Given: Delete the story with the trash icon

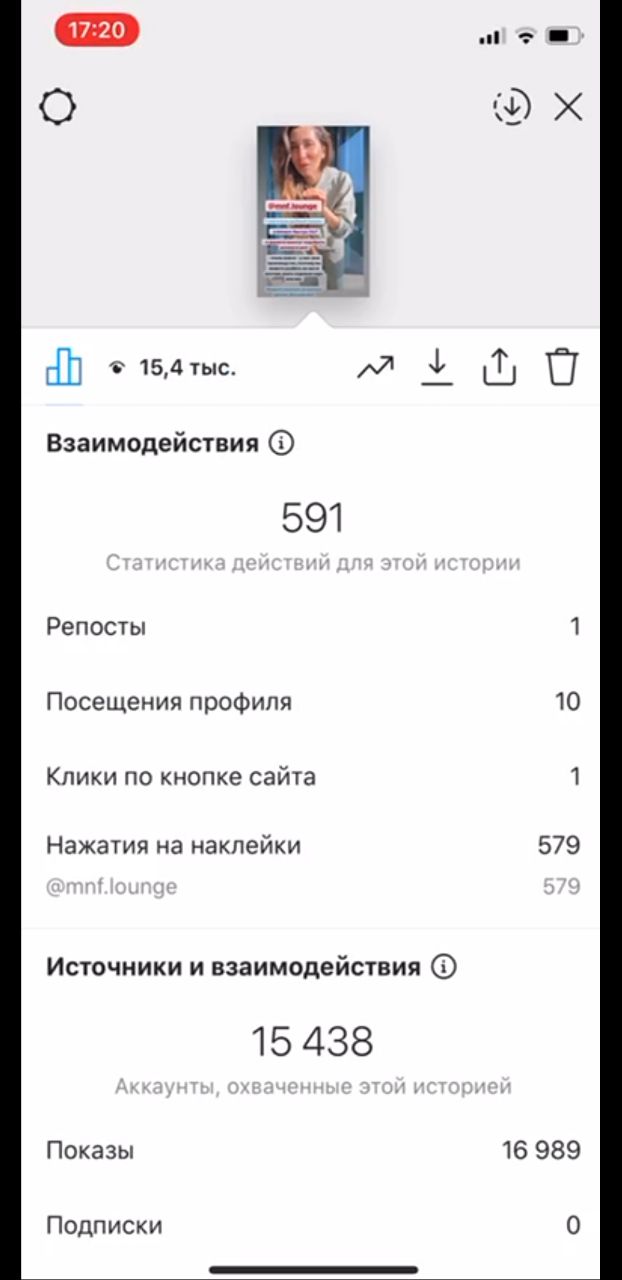Looking at the screenshot, I should pyautogui.click(x=562, y=368).
